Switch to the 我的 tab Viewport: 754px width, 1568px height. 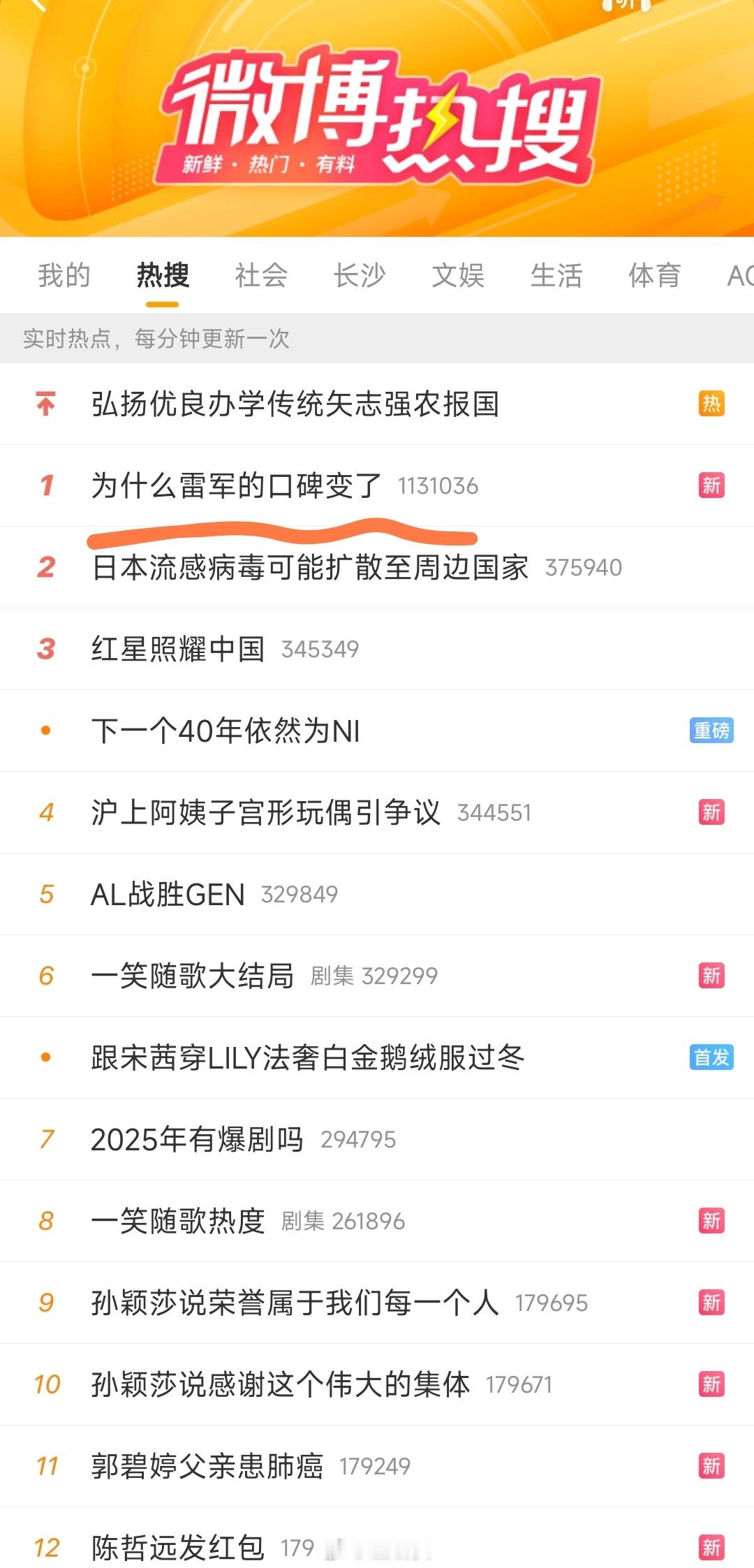64,275
